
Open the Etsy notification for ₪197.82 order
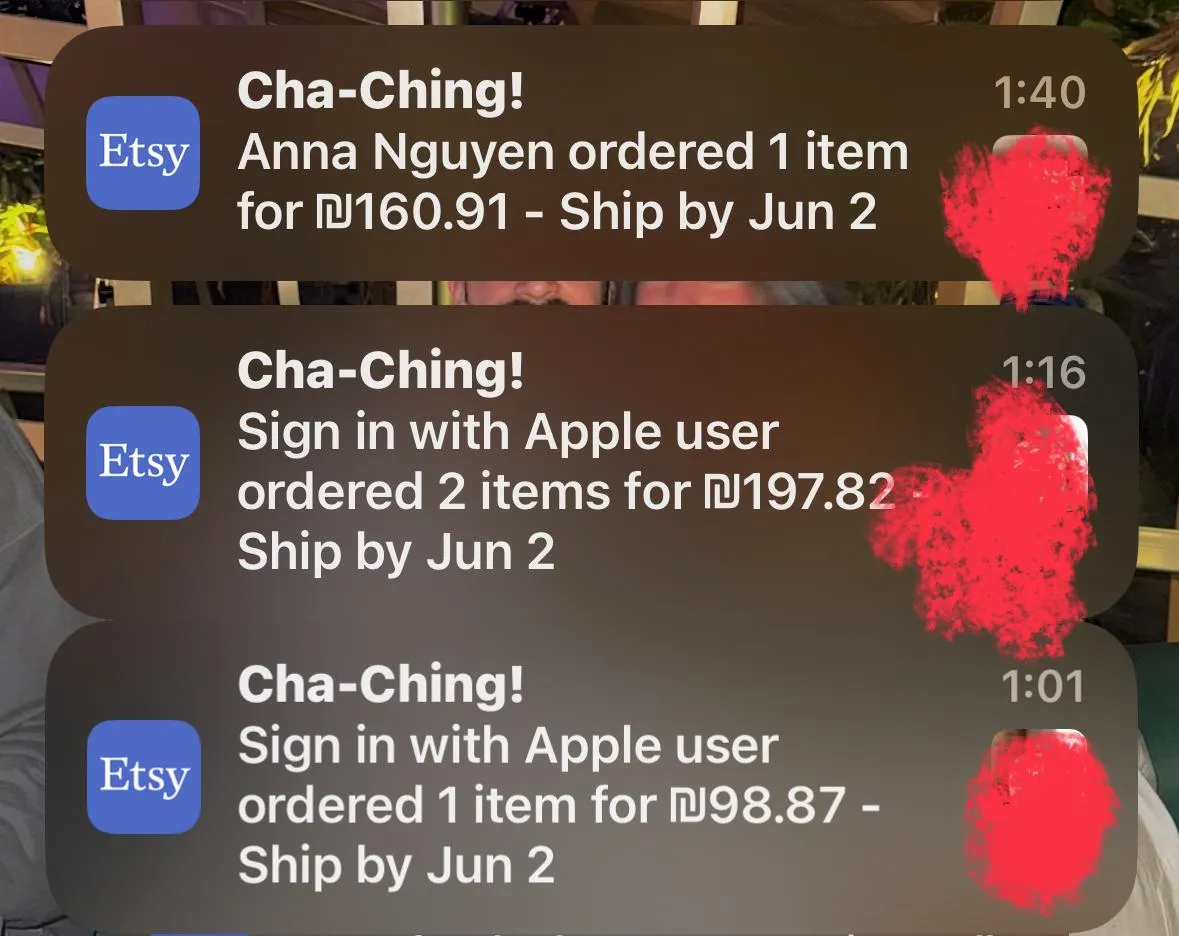tap(560, 463)
